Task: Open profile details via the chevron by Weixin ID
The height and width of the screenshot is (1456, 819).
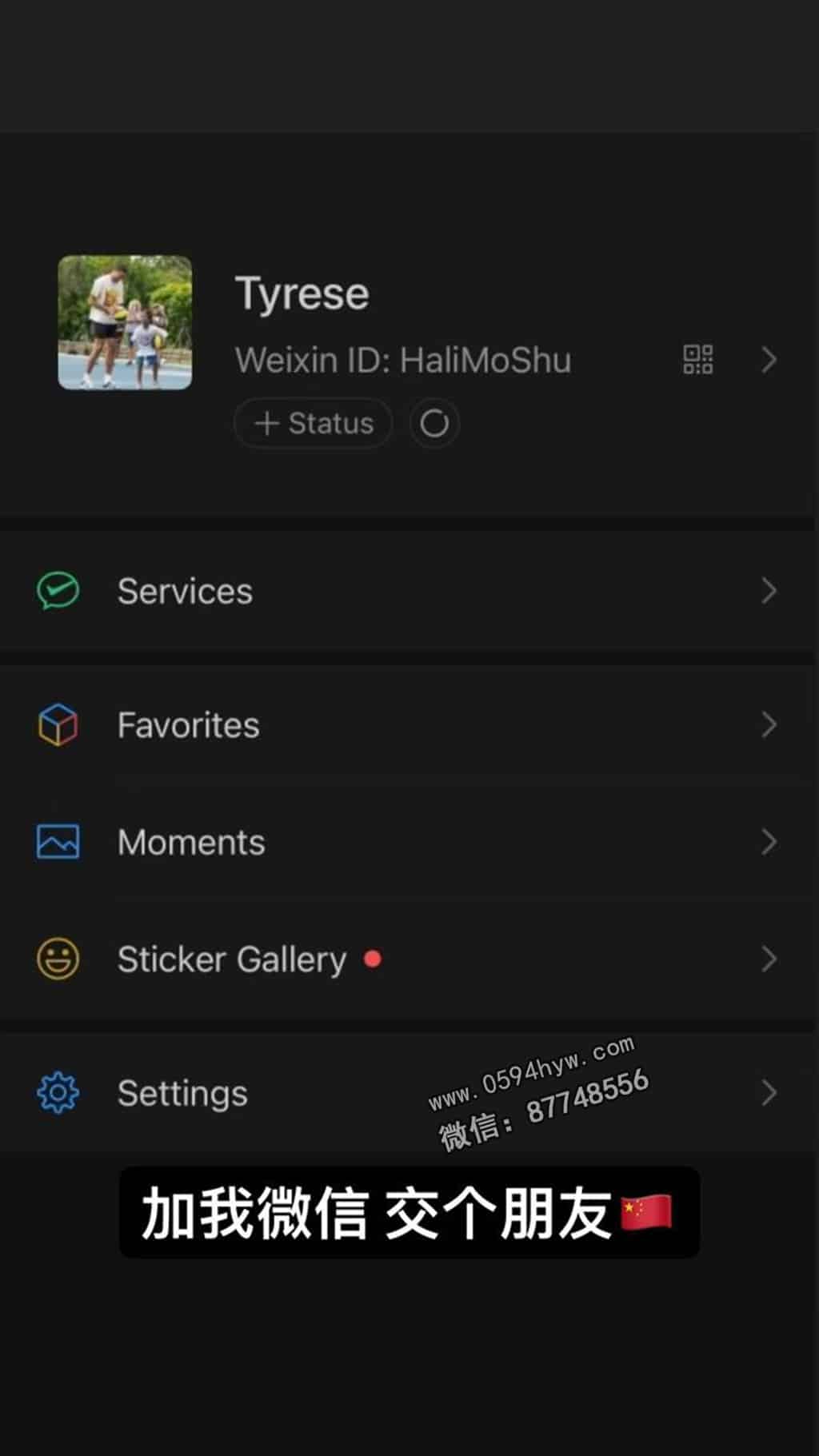Action: (x=769, y=360)
